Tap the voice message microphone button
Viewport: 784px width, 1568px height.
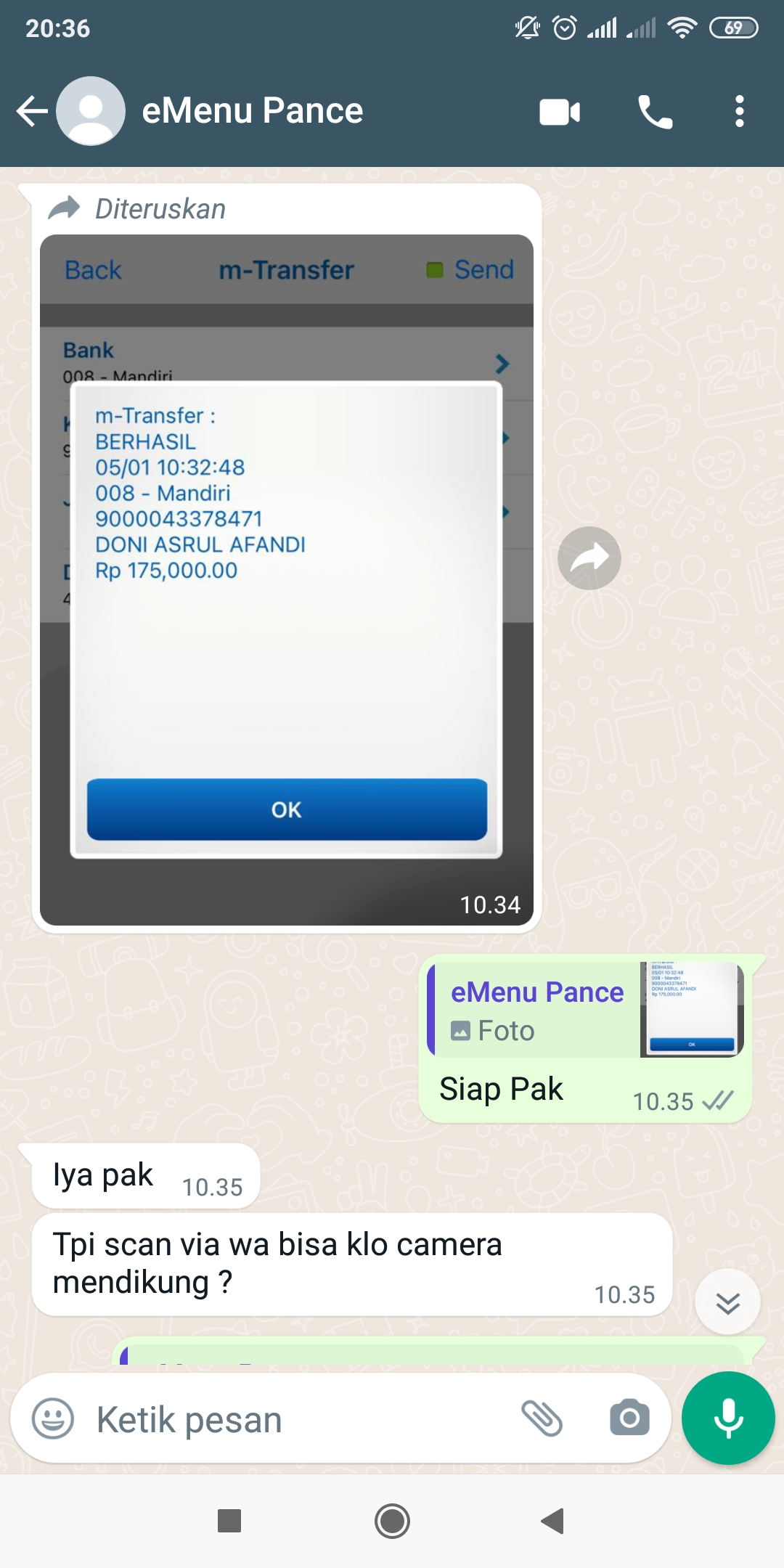click(x=728, y=1418)
